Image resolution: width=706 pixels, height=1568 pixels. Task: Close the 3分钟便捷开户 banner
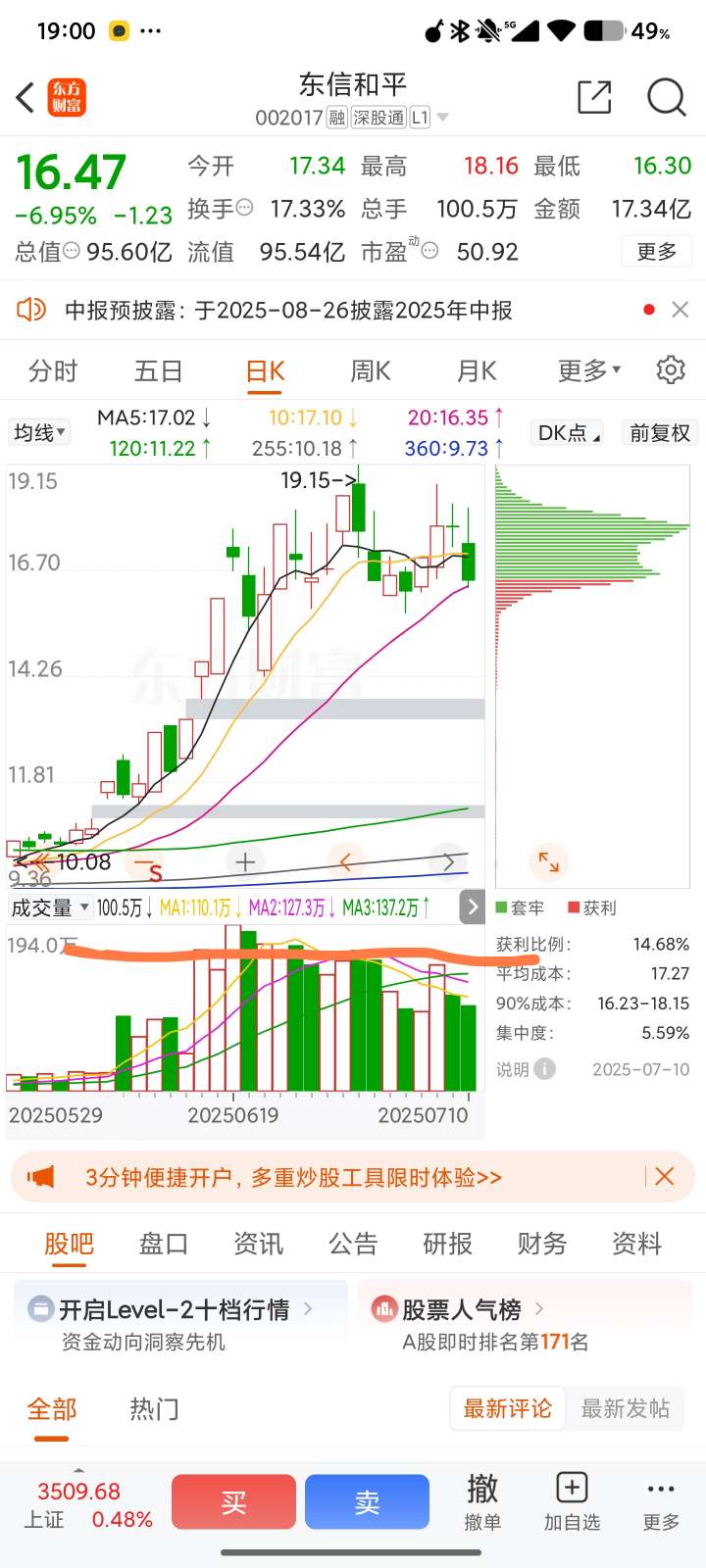(665, 1176)
